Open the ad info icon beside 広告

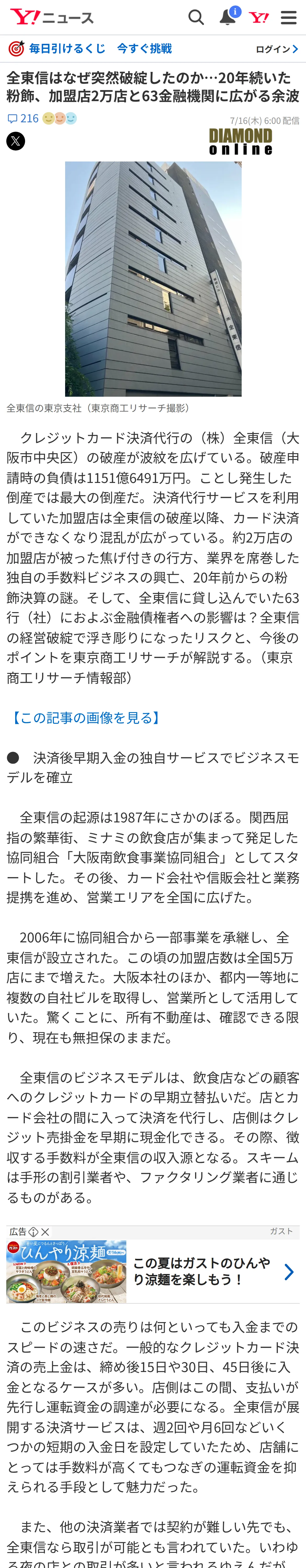(33, 1231)
